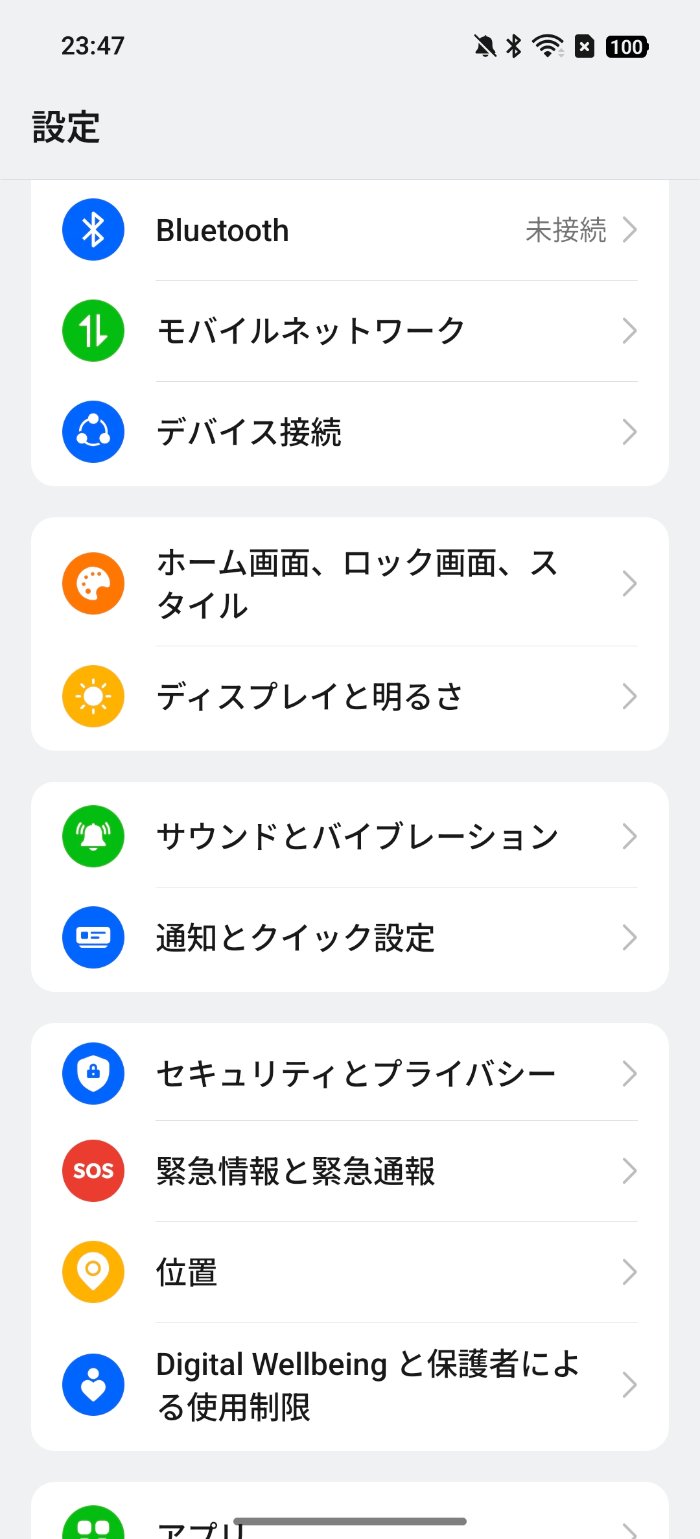Open 位置 location settings
Viewport: 700px width, 1539px height.
coord(350,1273)
